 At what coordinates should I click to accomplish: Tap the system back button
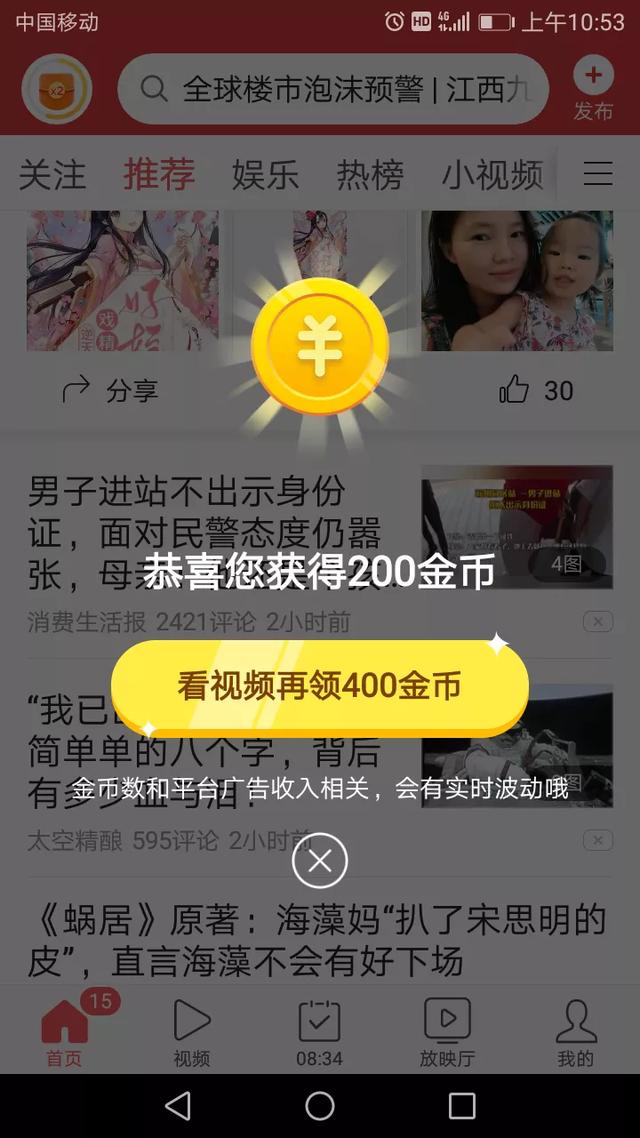(x=178, y=1105)
